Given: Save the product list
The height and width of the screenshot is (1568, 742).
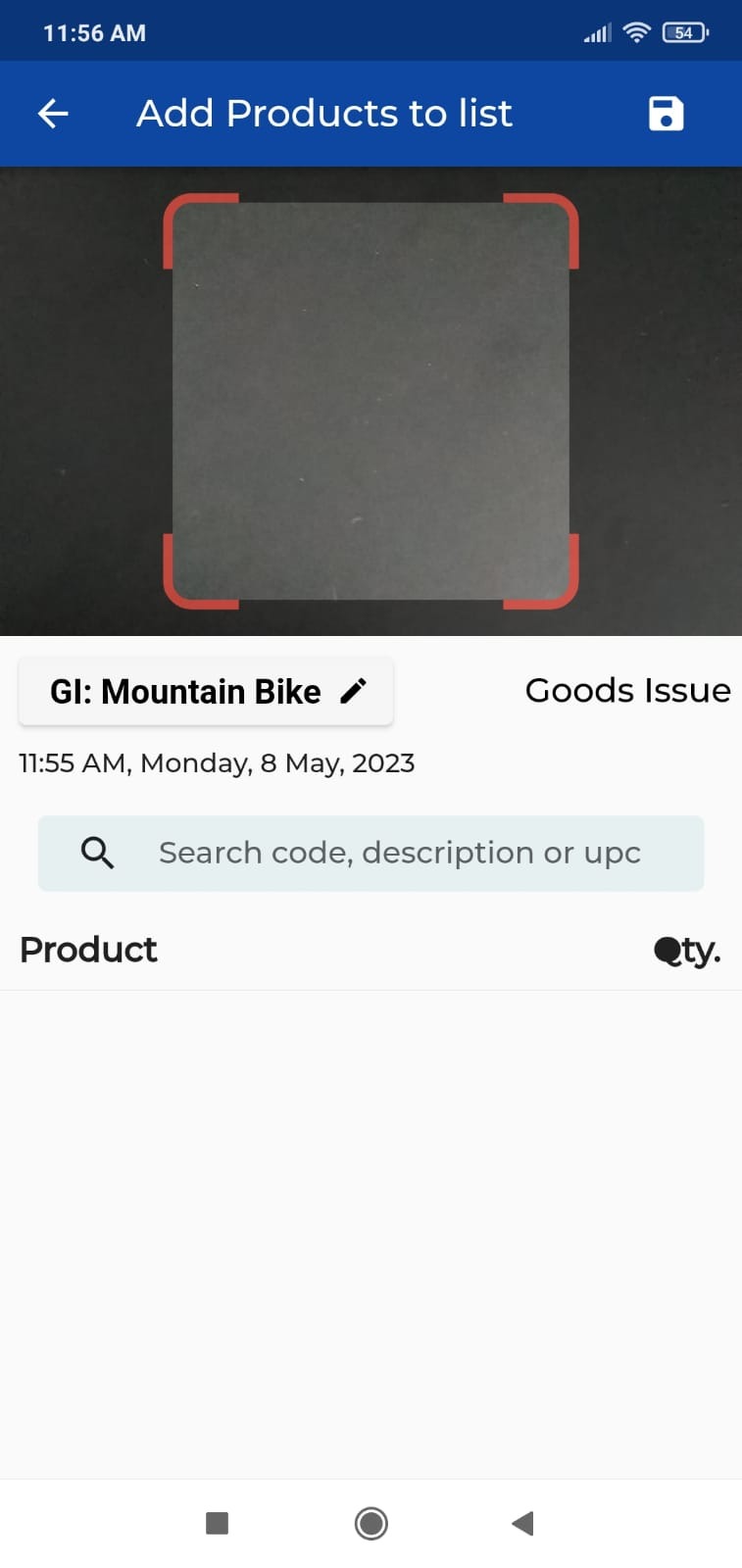Looking at the screenshot, I should click(x=666, y=114).
